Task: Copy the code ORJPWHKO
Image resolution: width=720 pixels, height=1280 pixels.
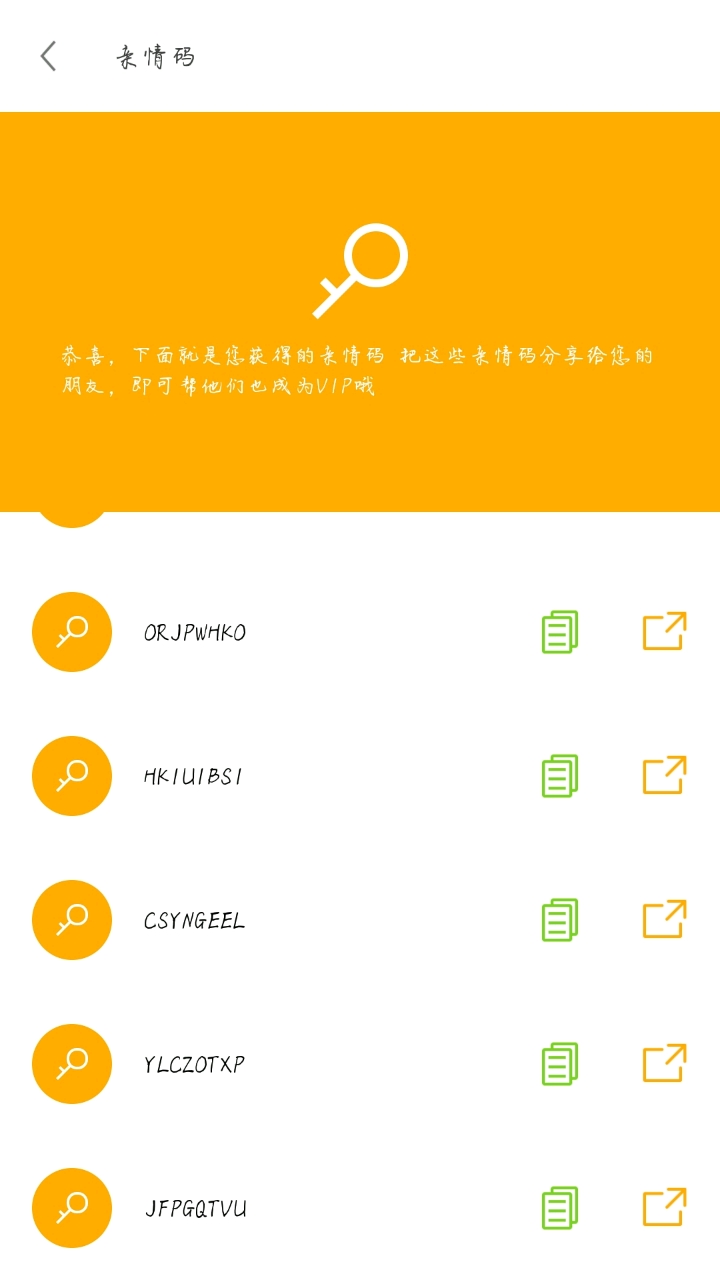Action: tap(560, 632)
